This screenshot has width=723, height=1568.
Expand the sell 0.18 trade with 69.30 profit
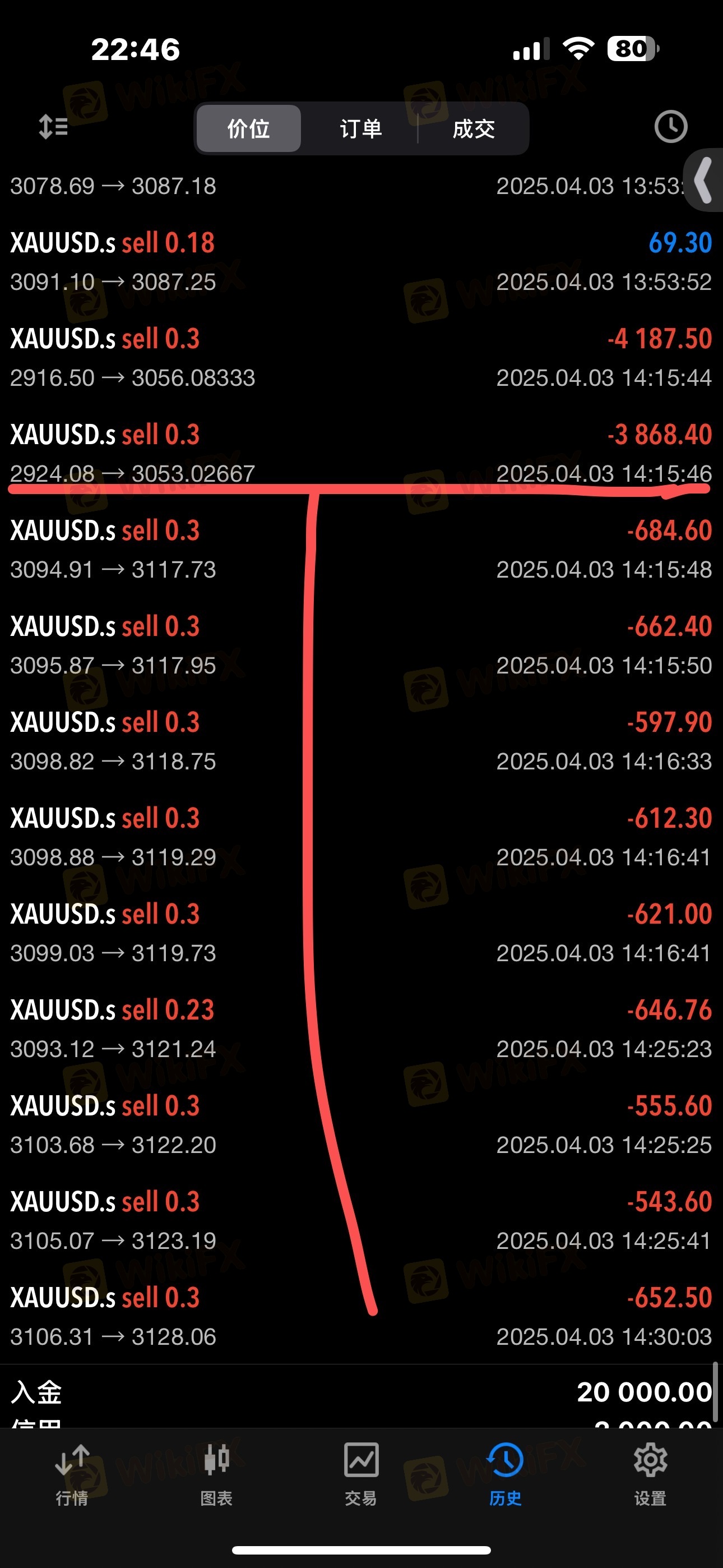point(361,262)
